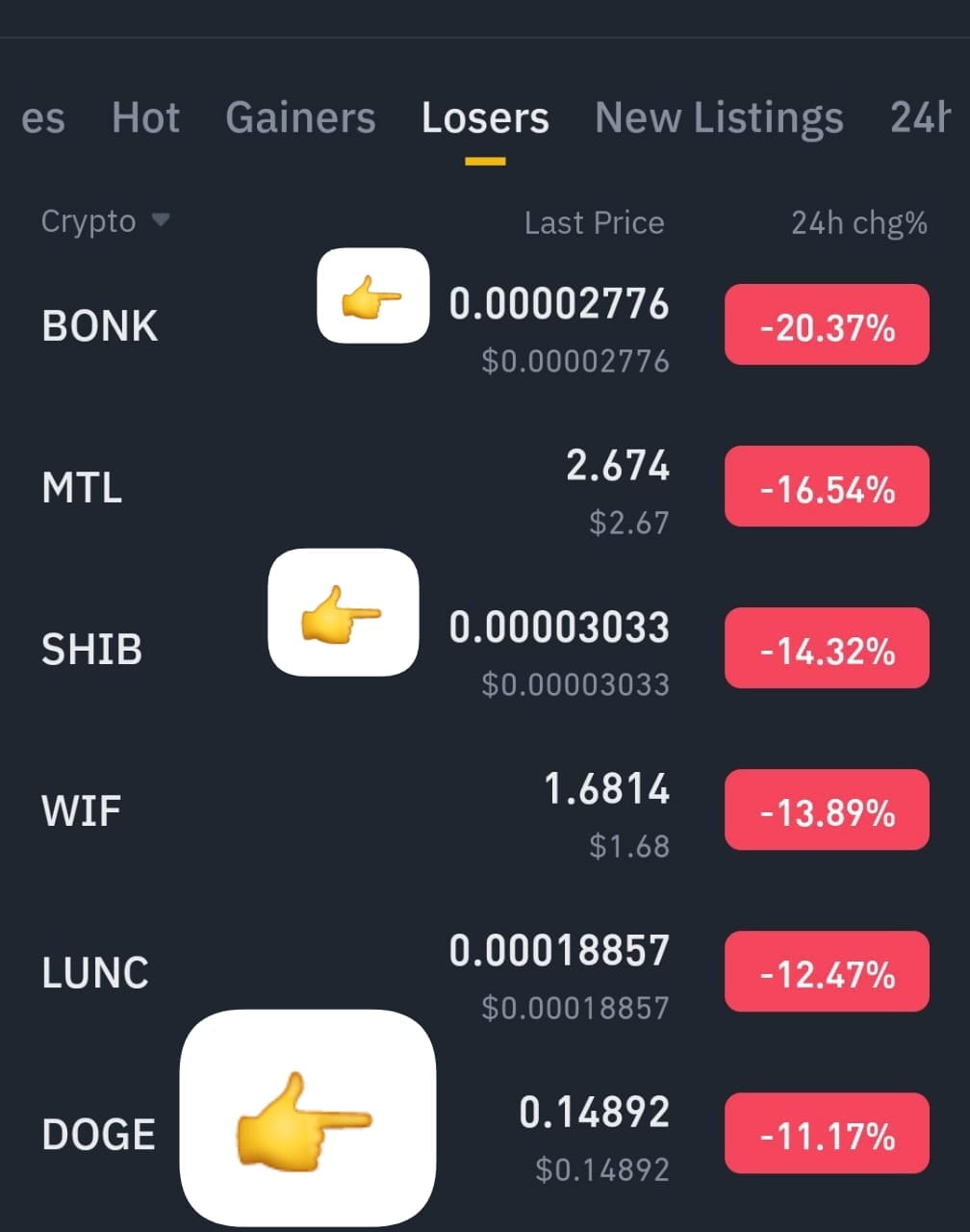The width and height of the screenshot is (970, 1232).
Task: Click DOGE's -11.17% change badge
Action: [826, 1133]
